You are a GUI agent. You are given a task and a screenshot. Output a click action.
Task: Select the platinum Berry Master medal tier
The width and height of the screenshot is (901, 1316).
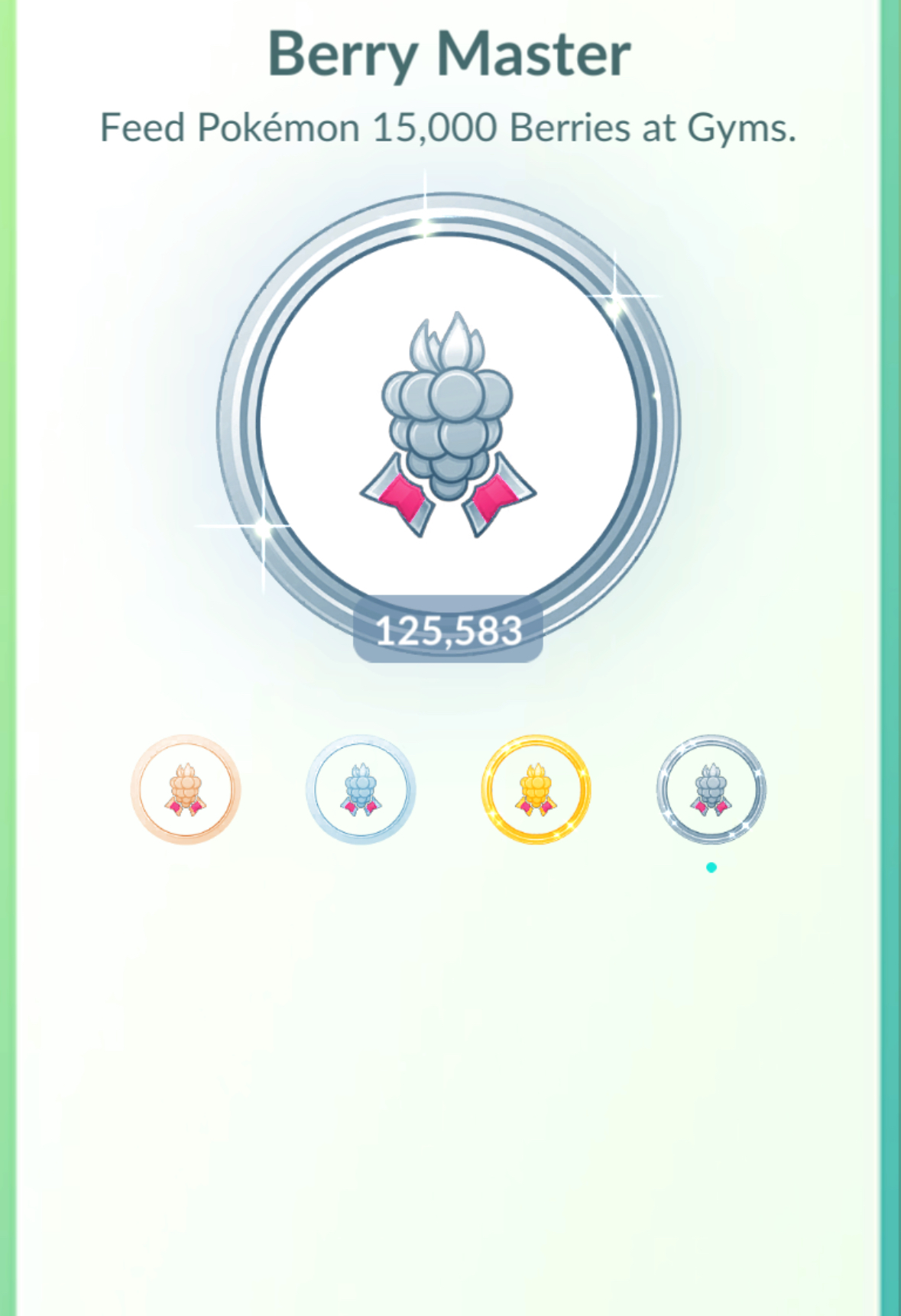click(x=711, y=789)
